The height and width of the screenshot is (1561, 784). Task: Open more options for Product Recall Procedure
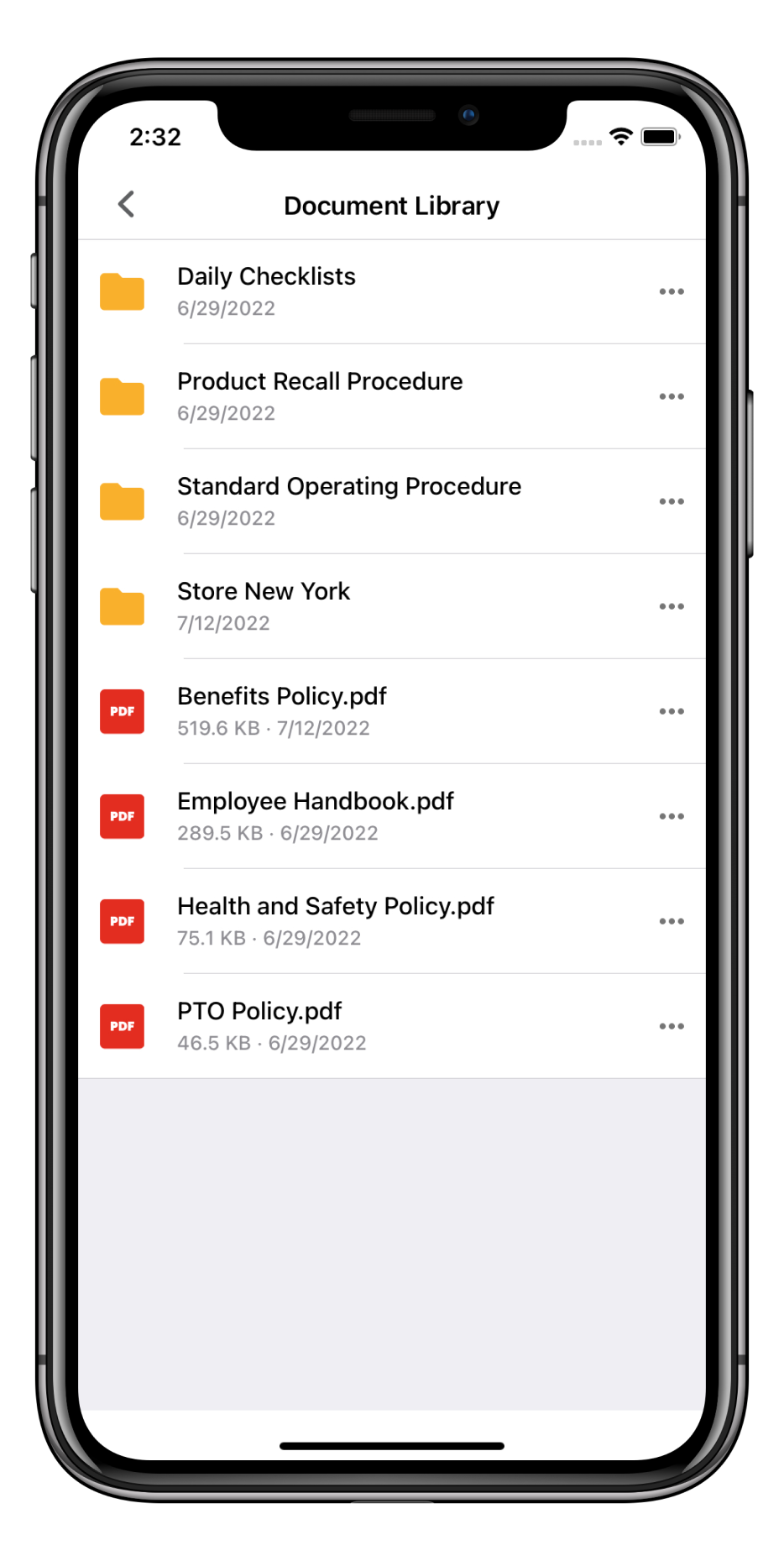tap(671, 396)
